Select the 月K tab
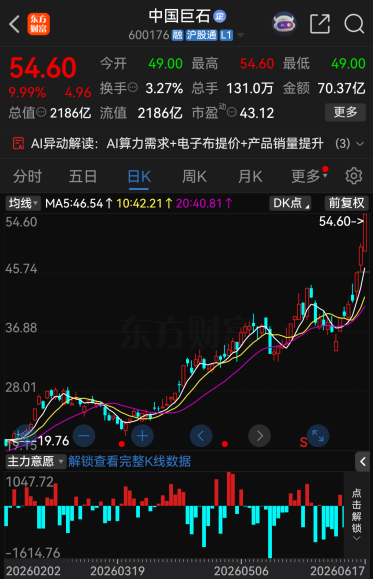Viewport: 373px width, 579px height. pyautogui.click(x=250, y=177)
